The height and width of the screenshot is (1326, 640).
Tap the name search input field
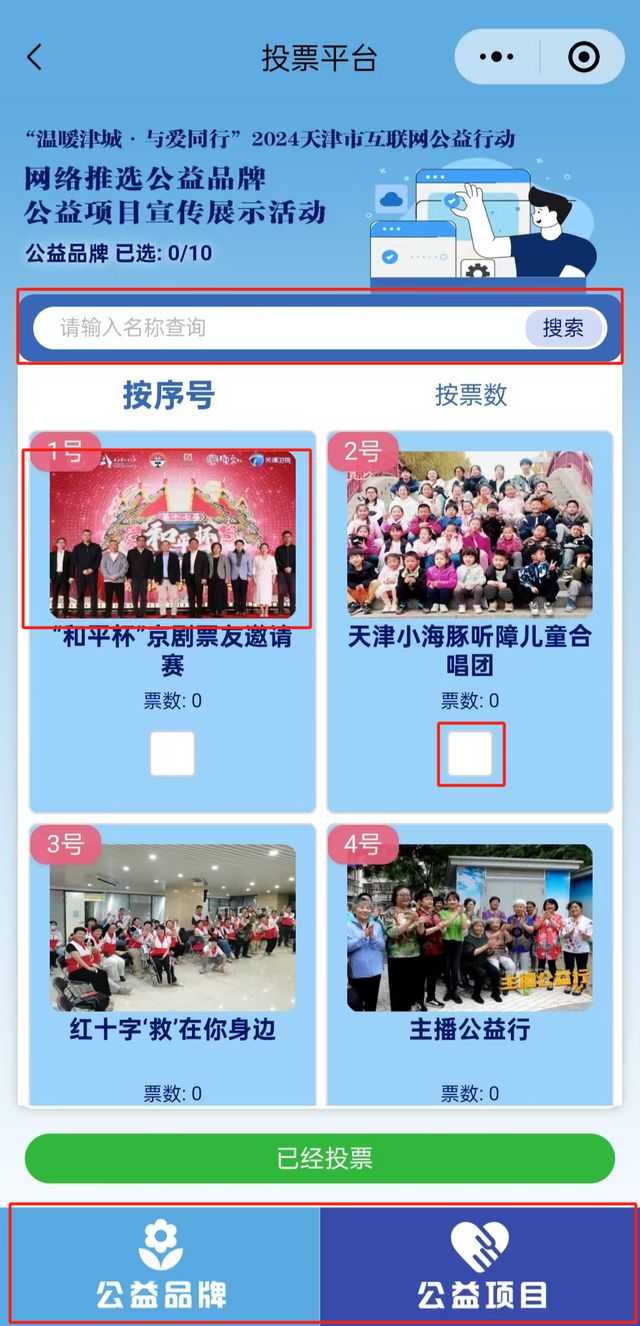coord(280,327)
